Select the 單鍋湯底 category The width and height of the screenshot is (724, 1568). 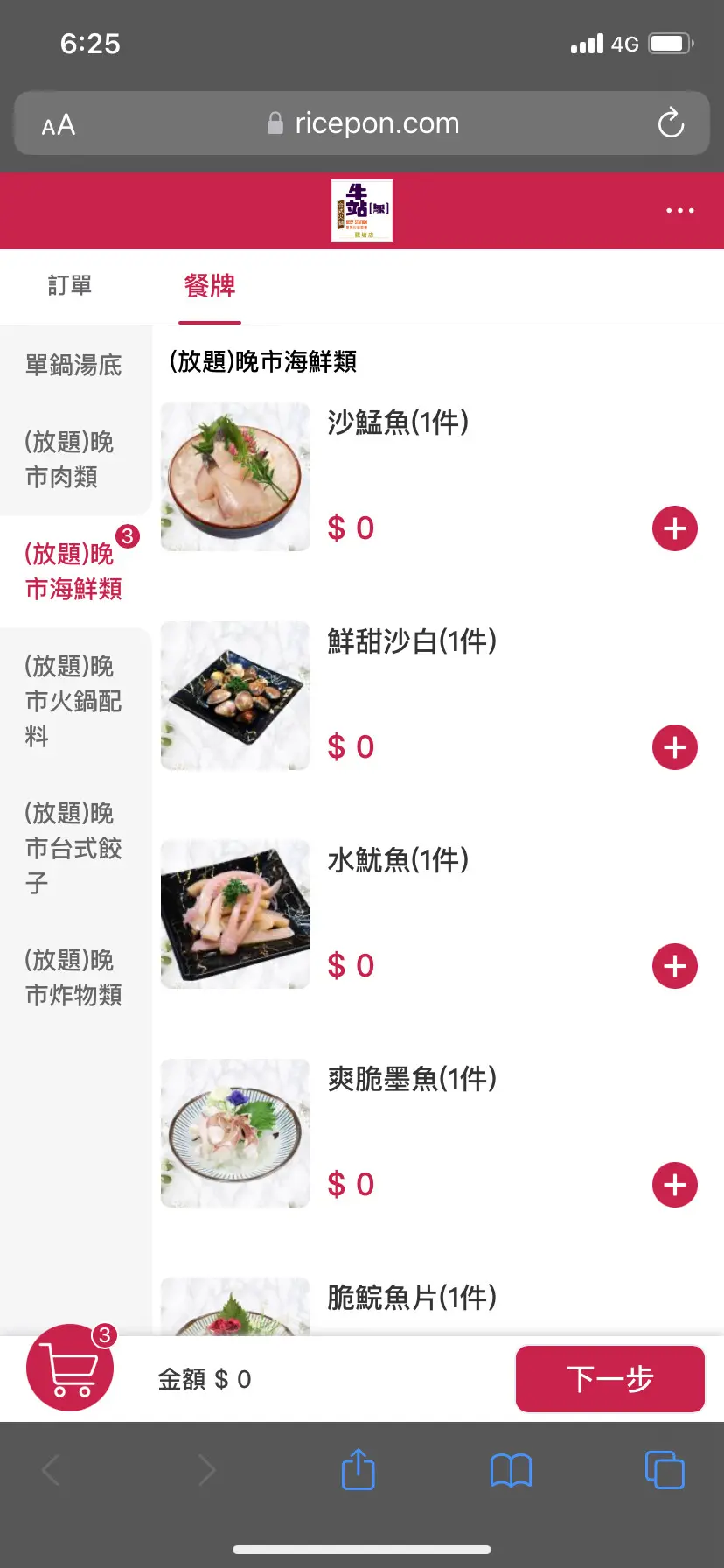pyautogui.click(x=73, y=365)
